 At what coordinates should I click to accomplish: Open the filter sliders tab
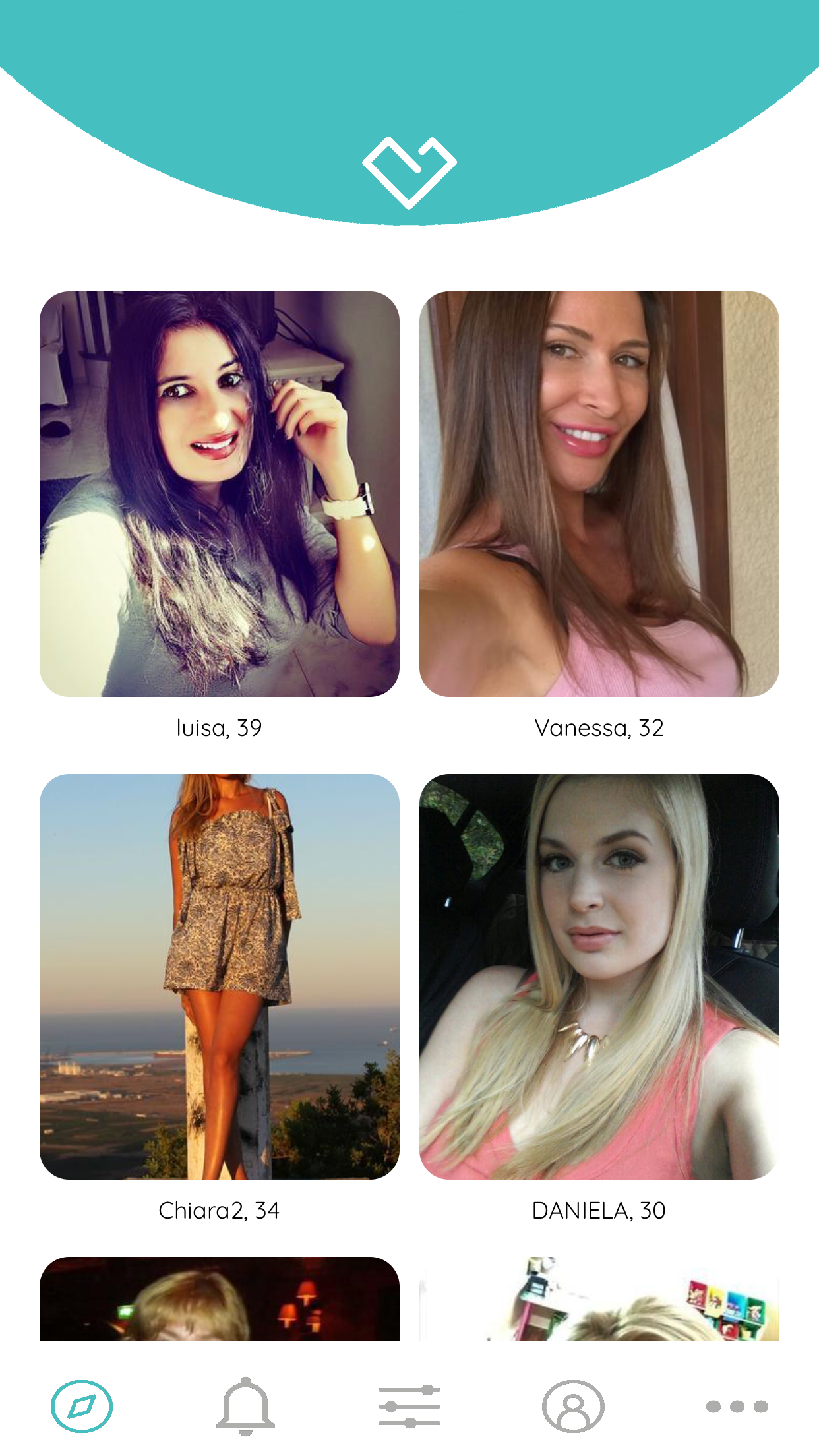tap(409, 1406)
